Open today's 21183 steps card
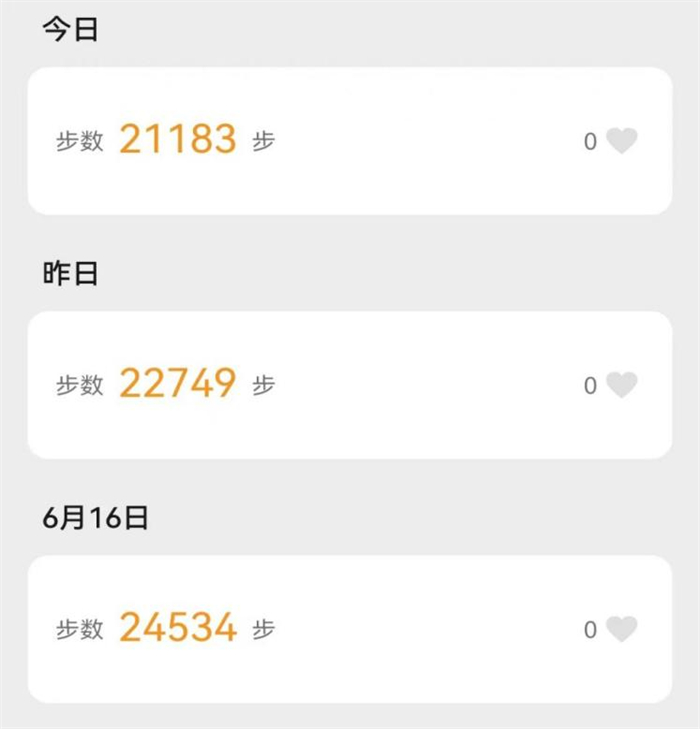The height and width of the screenshot is (729, 700). [349, 141]
